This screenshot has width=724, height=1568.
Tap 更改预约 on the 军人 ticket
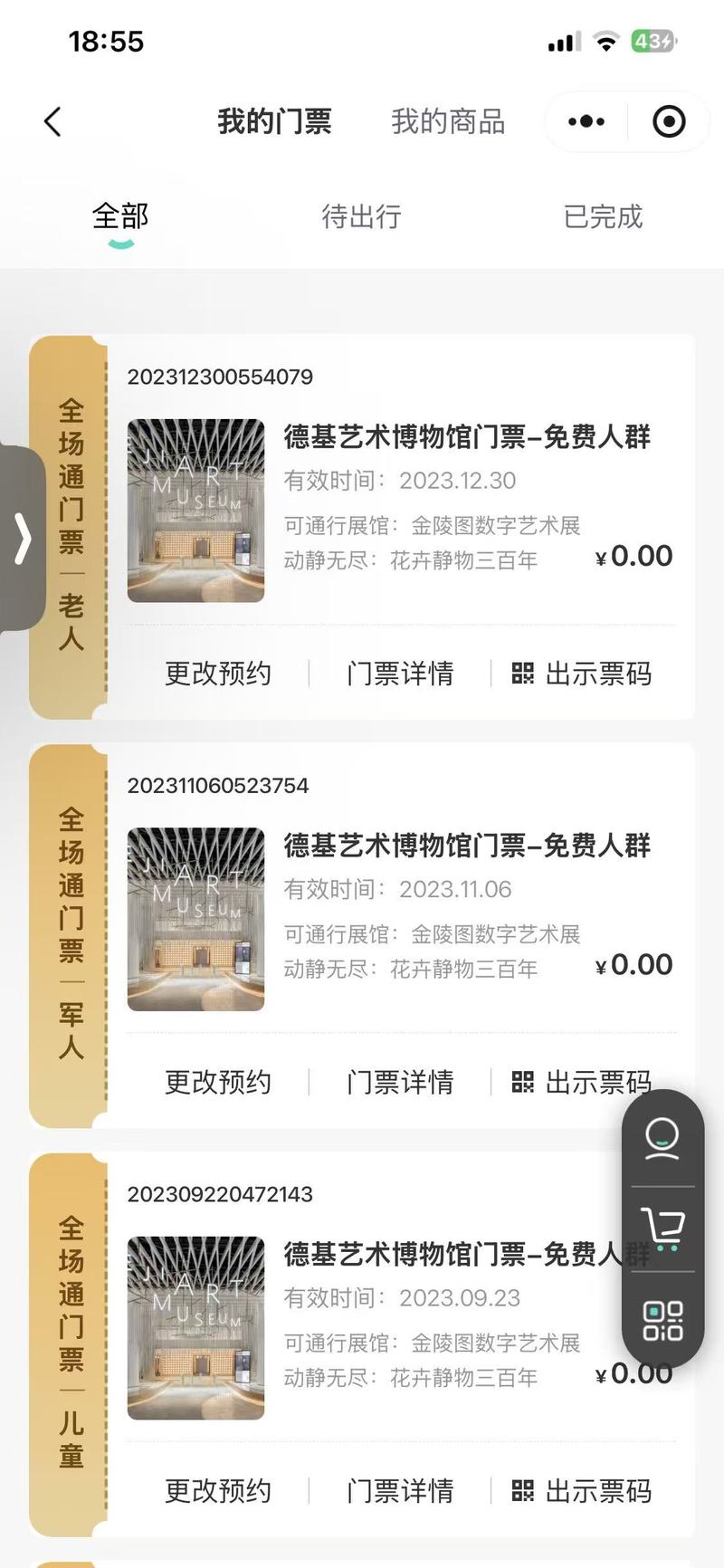(x=218, y=1082)
